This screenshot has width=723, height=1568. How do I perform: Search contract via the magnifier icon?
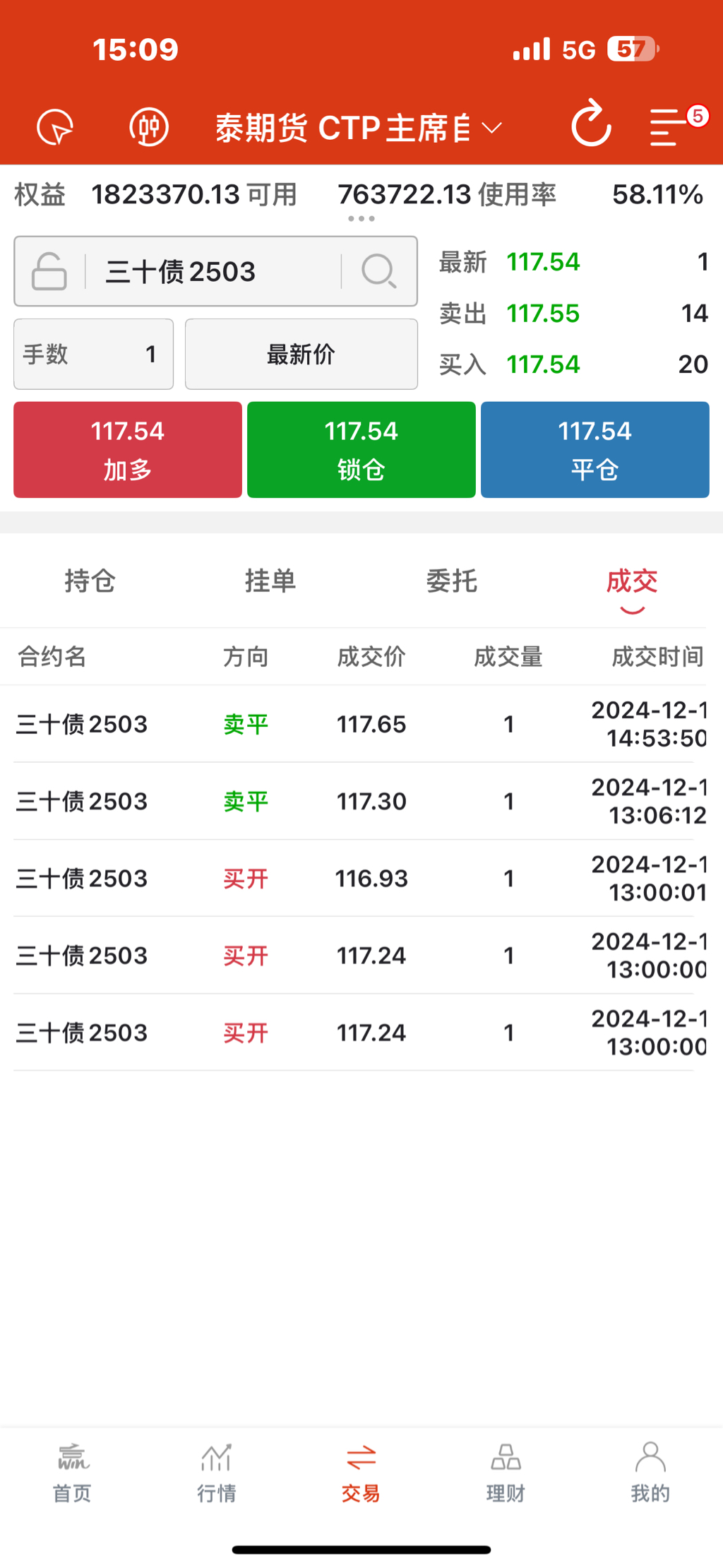(x=379, y=271)
